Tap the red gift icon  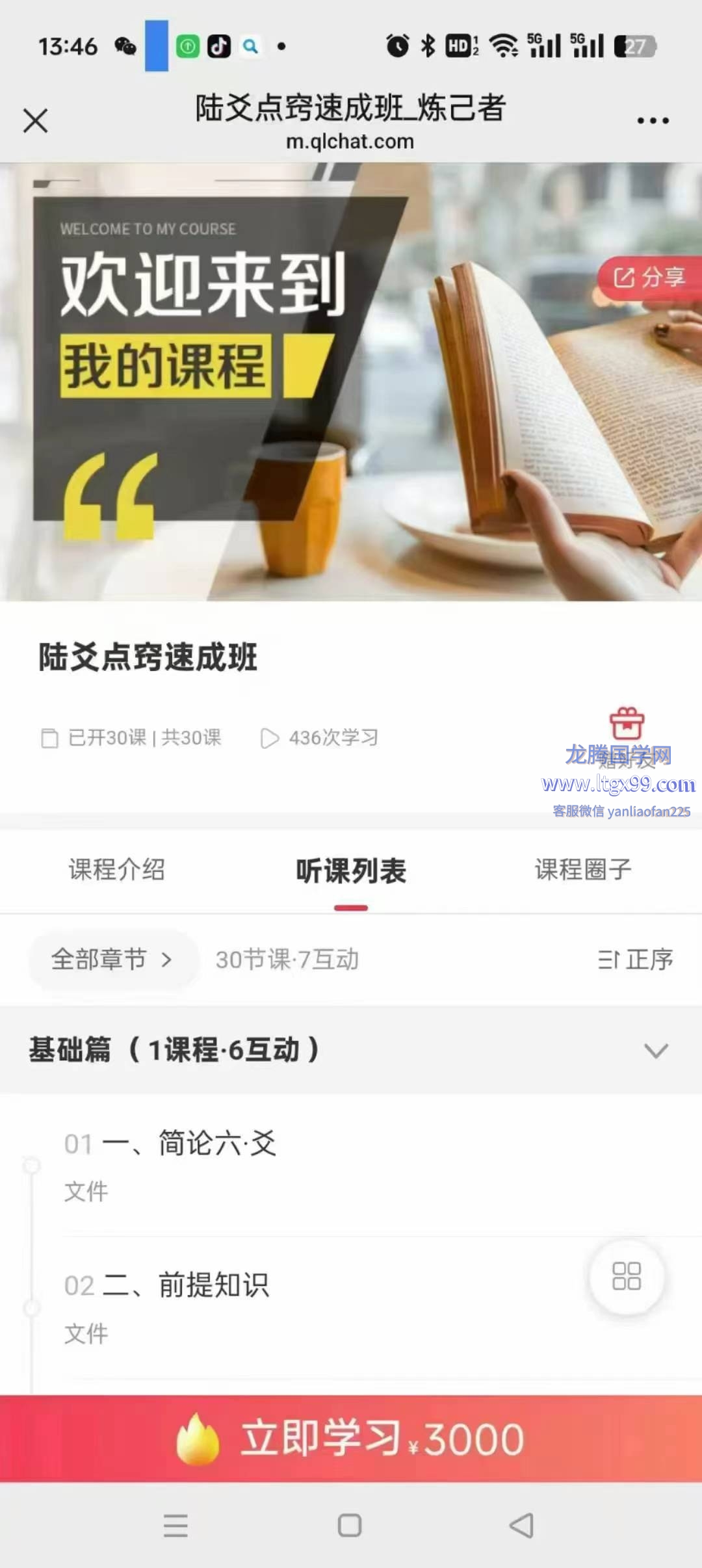pyautogui.click(x=627, y=724)
